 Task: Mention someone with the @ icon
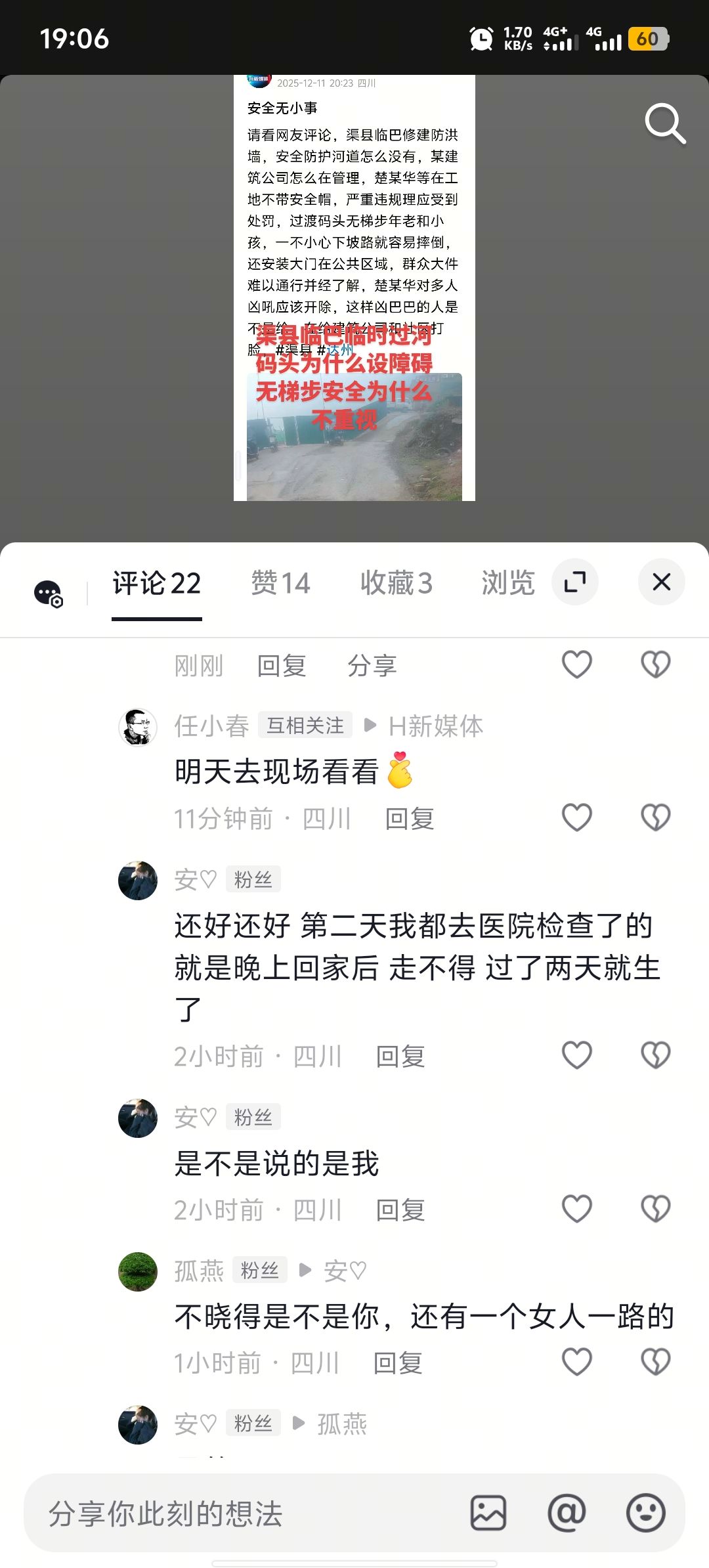point(567,1513)
